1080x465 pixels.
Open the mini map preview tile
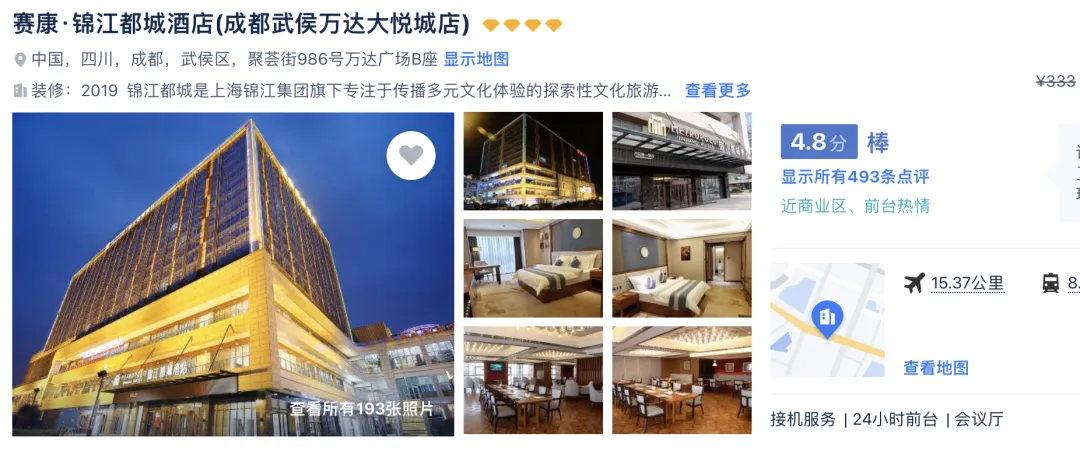tap(827, 319)
